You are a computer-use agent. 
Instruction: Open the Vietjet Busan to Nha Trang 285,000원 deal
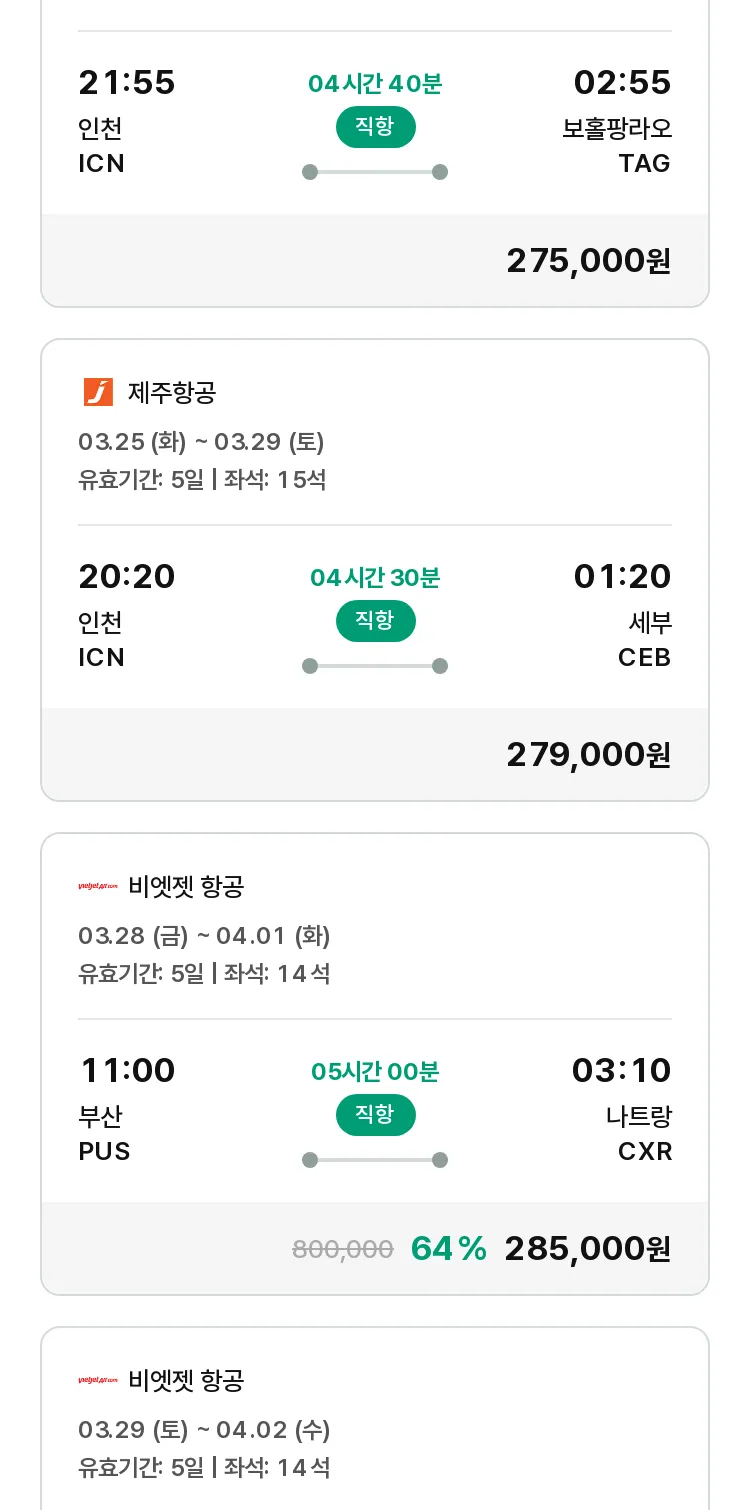coord(375,1064)
